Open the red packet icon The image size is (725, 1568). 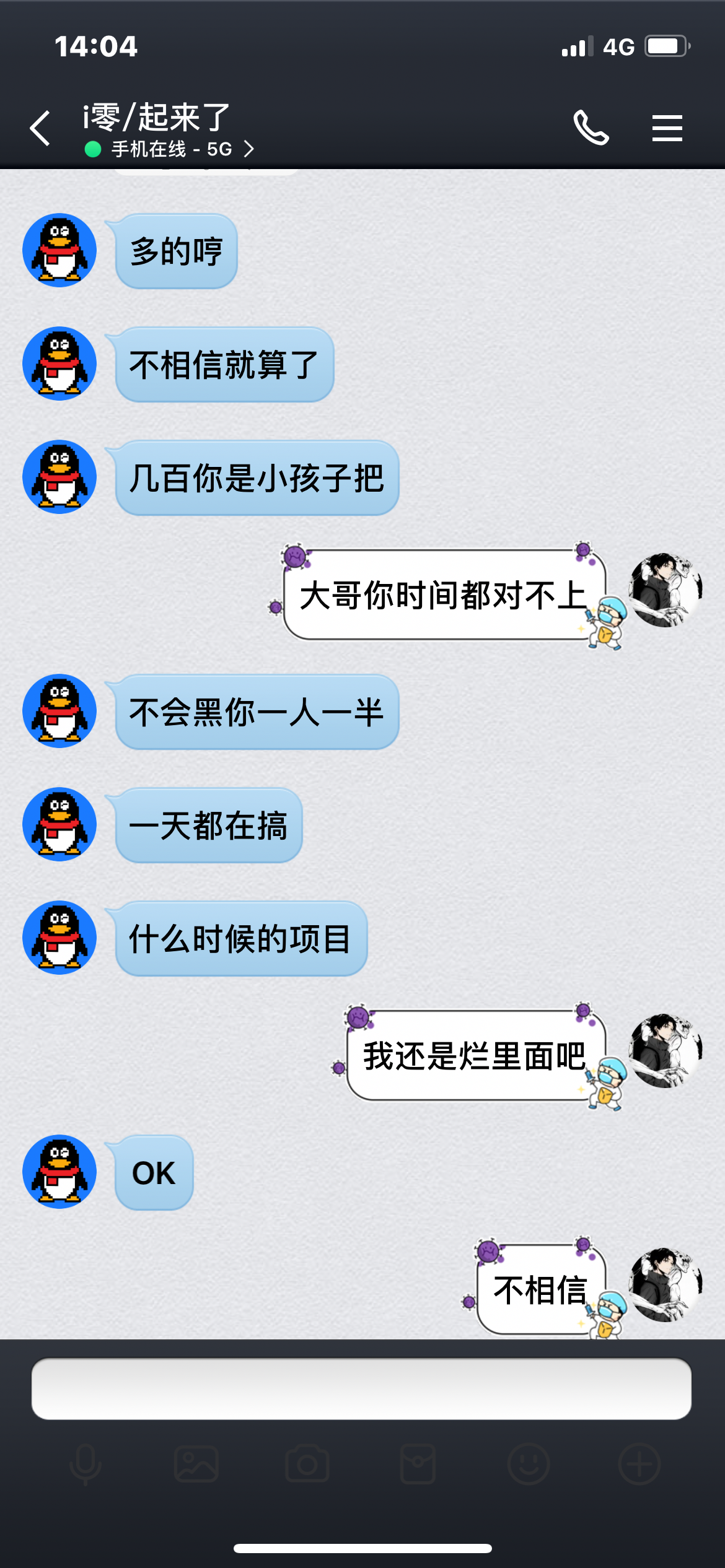click(418, 1464)
